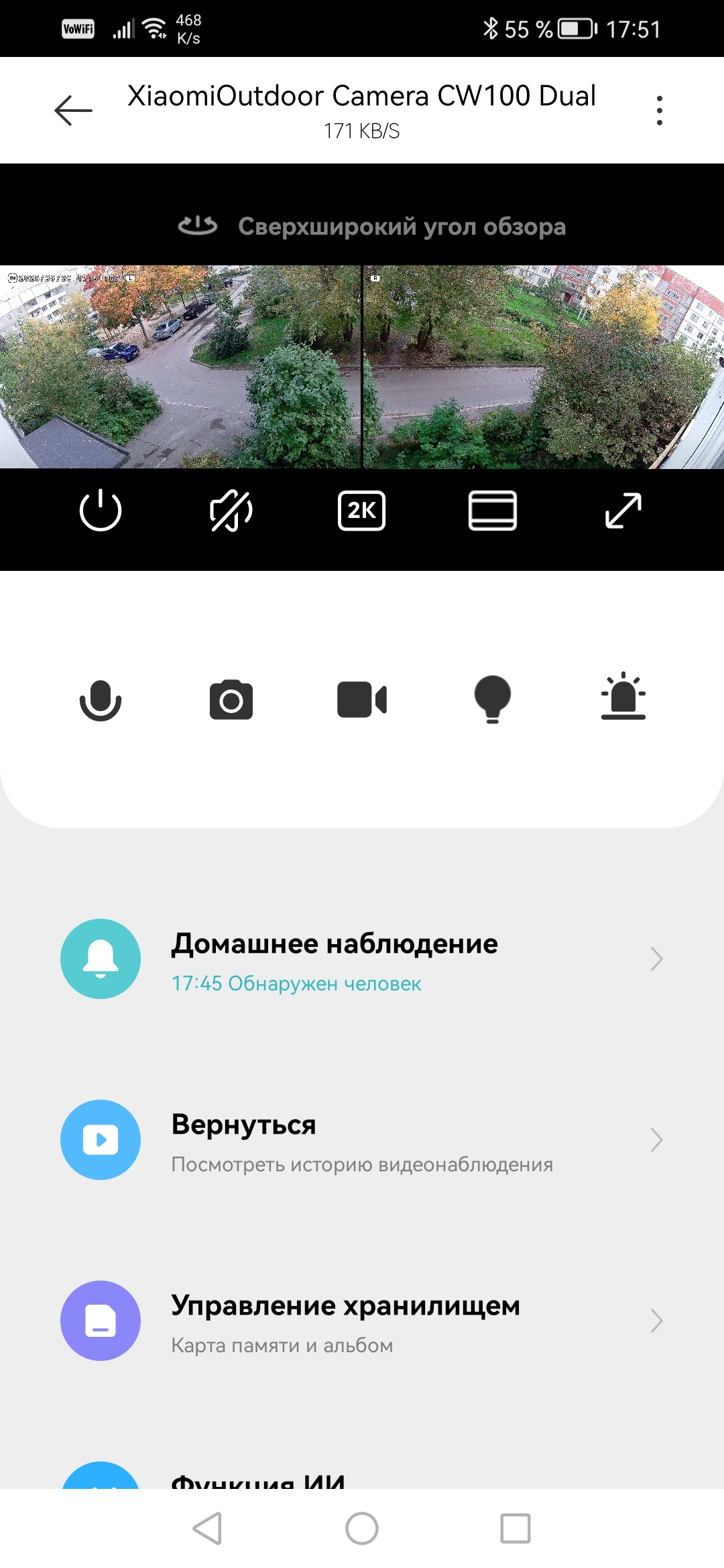Open the three-dot overflow menu
Screen dimensions: 724x1568
[660, 111]
